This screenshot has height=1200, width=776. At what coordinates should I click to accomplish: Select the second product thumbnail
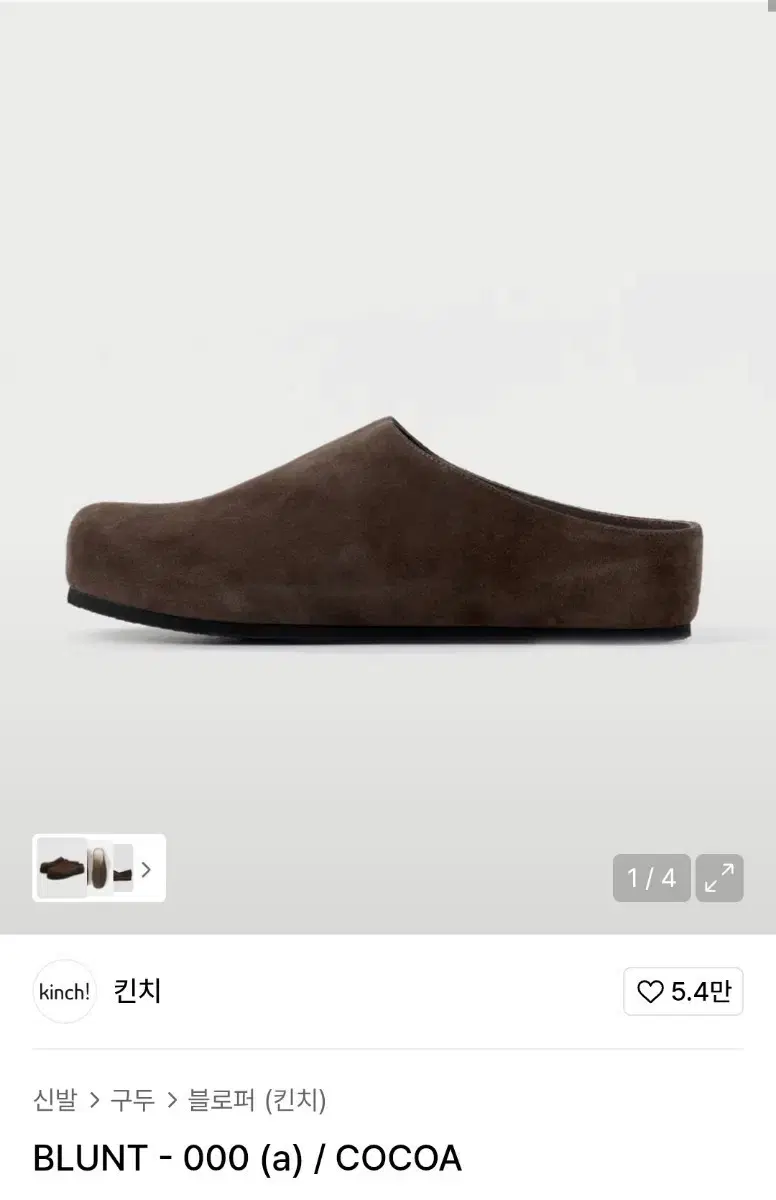tap(99, 870)
